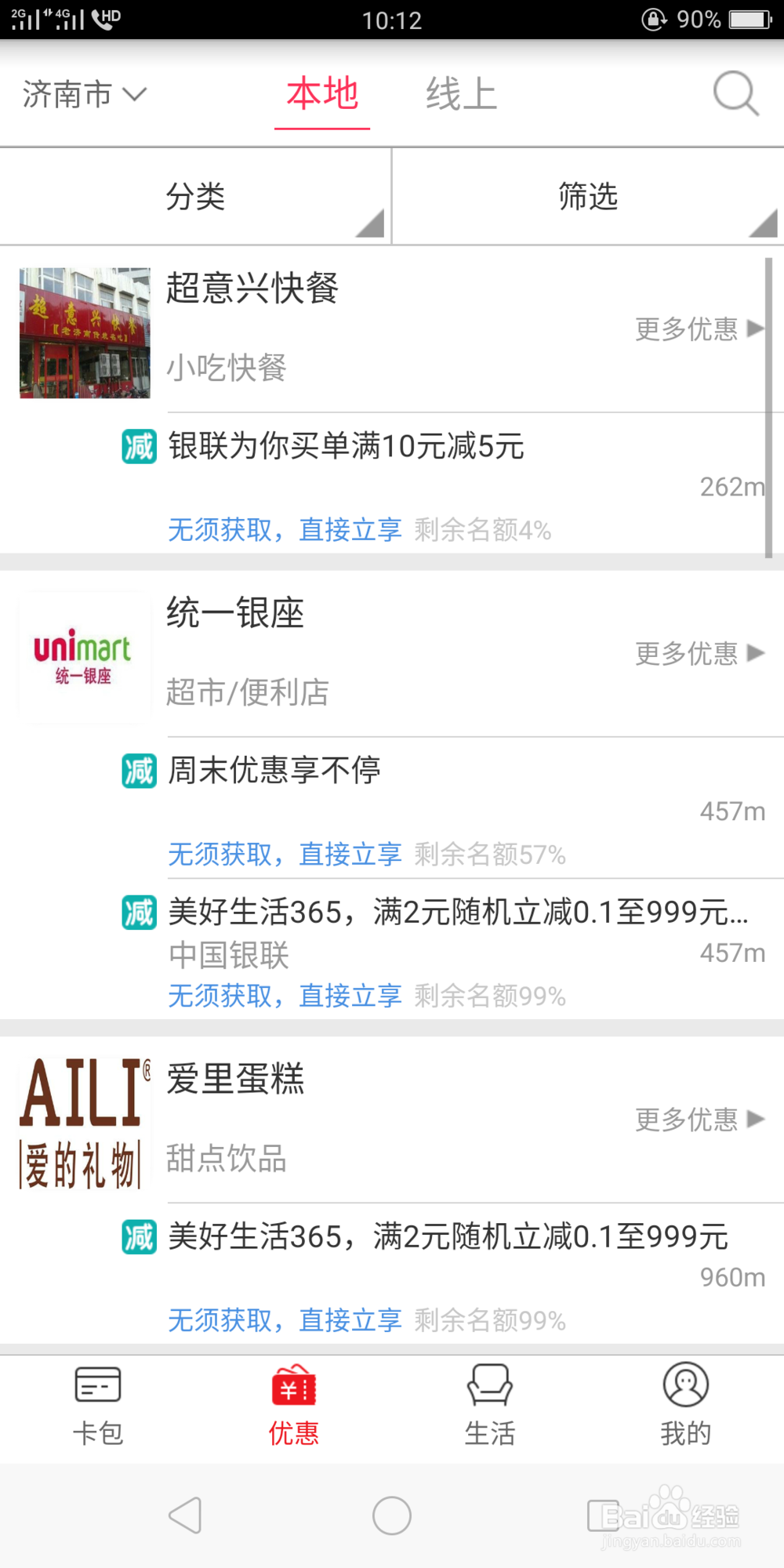This screenshot has width=784, height=1568.
Task: Tap the 减 discount badge next to 银联为你买单满10元减5元
Action: (x=138, y=445)
